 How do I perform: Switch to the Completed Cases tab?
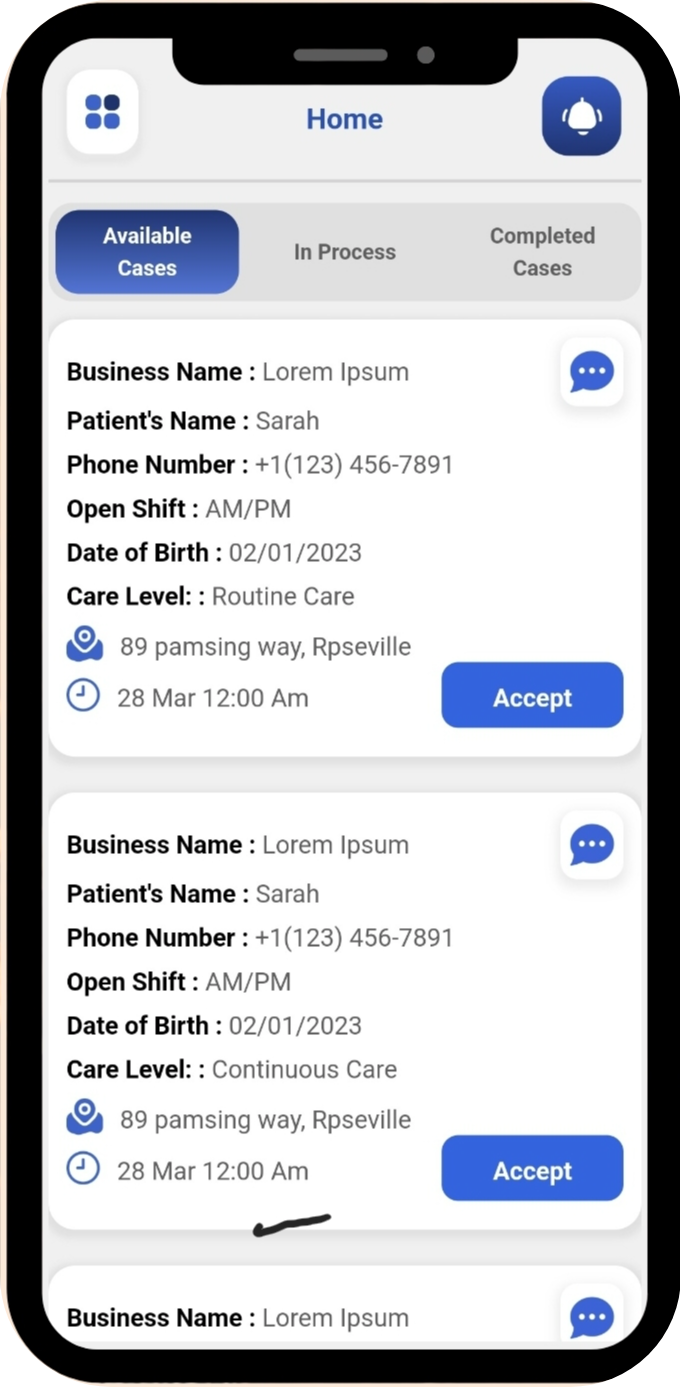[542, 252]
